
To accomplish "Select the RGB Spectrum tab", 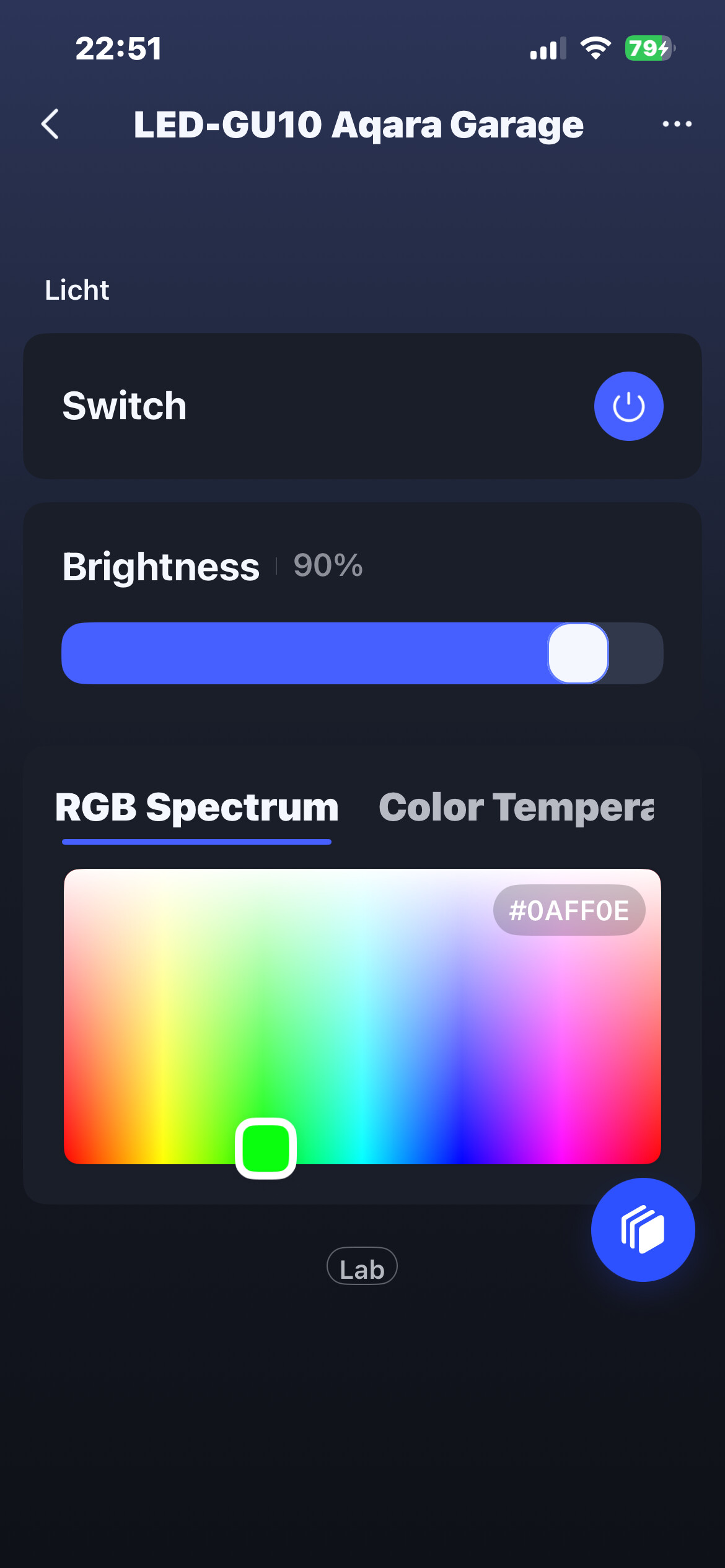I will coord(196,808).
